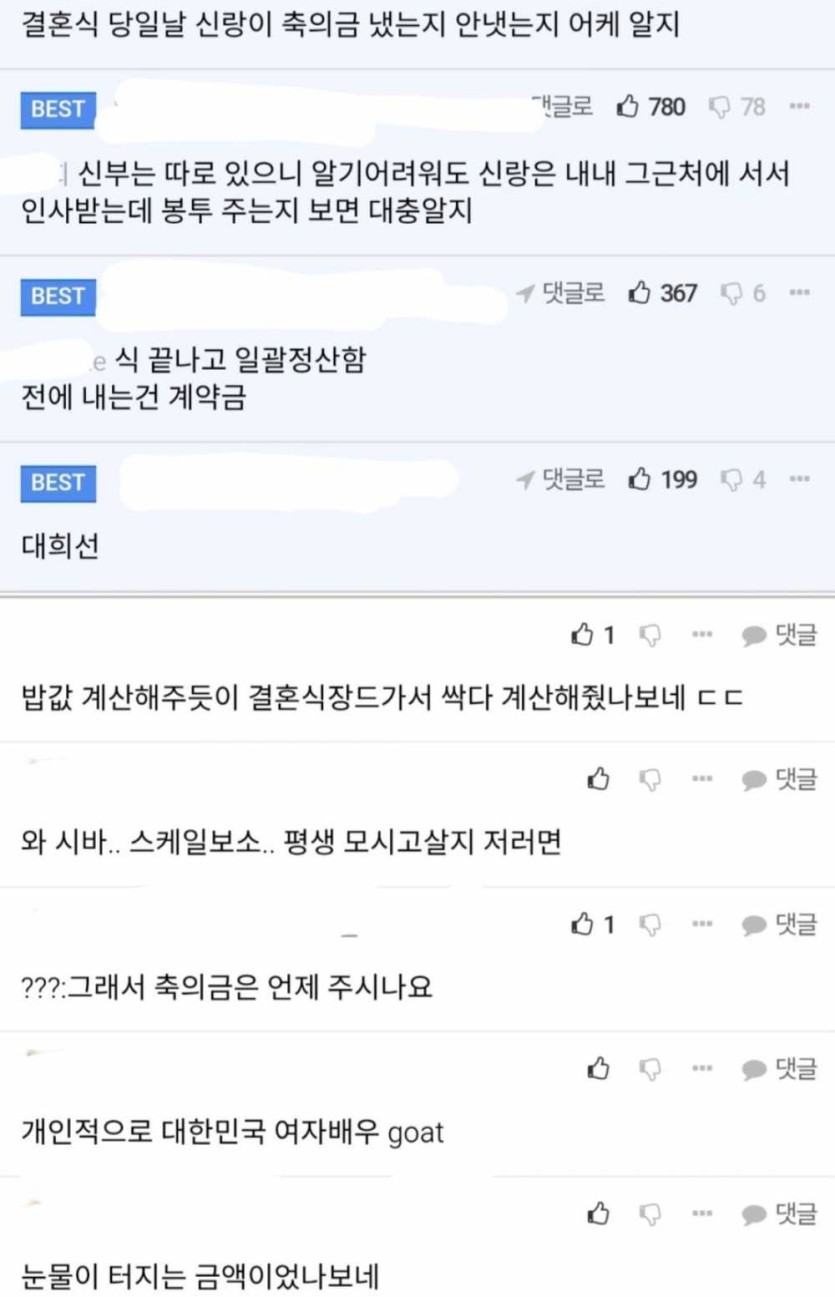835x1297 pixels.
Task: Dislike the BEST comment with 78 dislikes
Action: pos(720,107)
